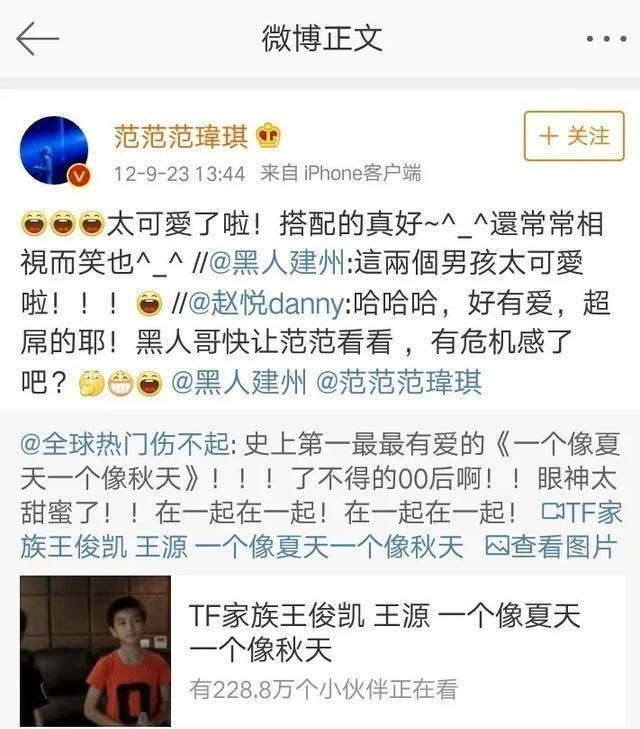
Task: View the attached image via 查看图片
Action: tap(550, 547)
